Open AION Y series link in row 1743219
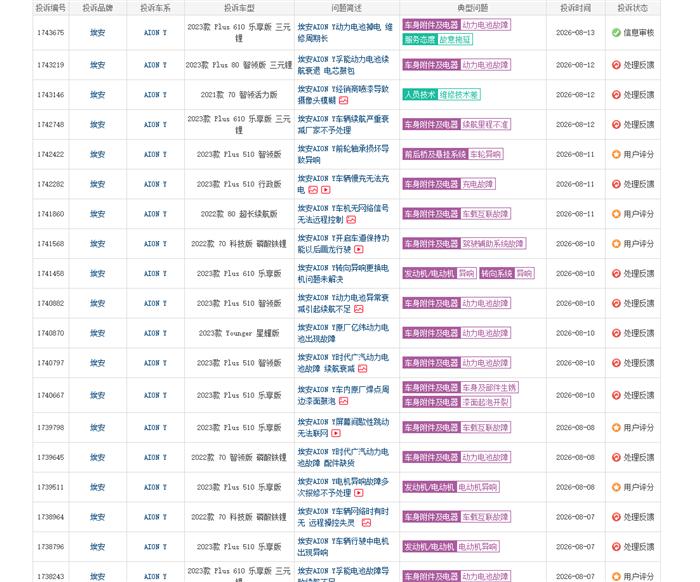The width and height of the screenshot is (700, 582). coord(155,65)
